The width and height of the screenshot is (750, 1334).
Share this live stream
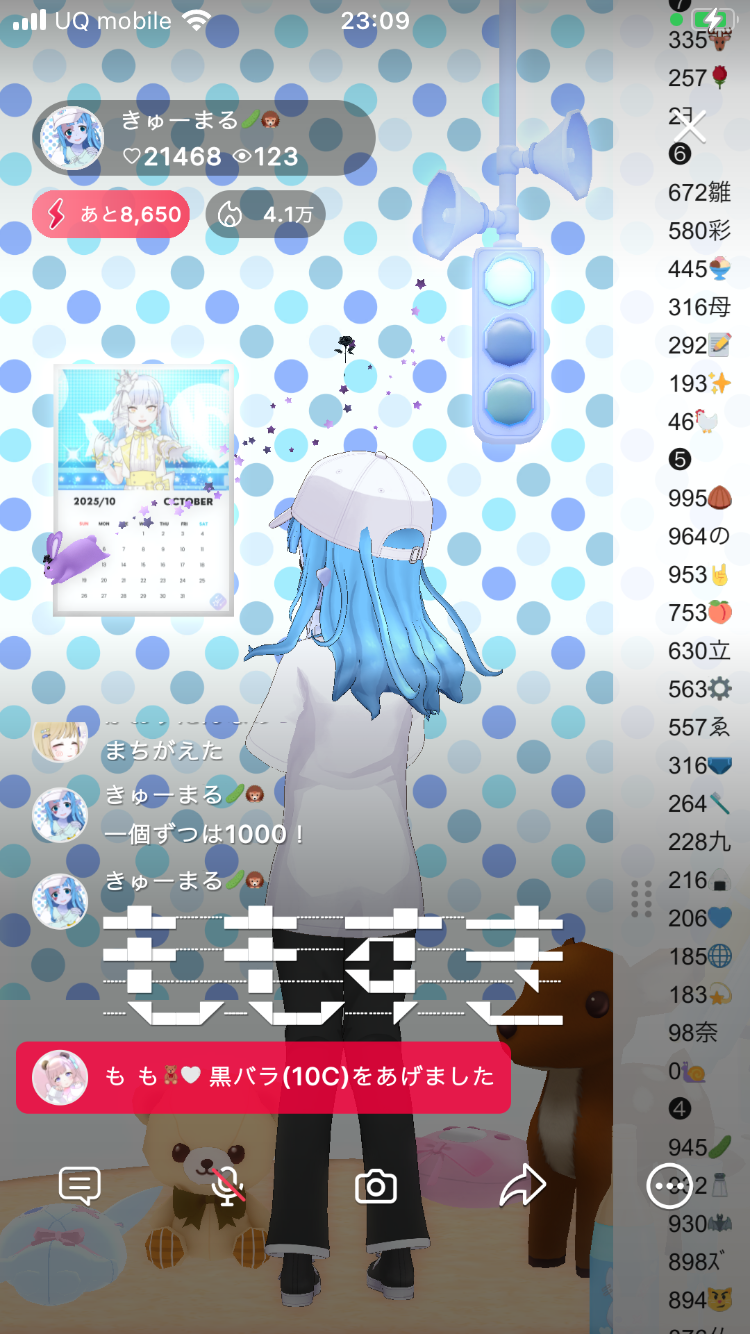point(522,1186)
